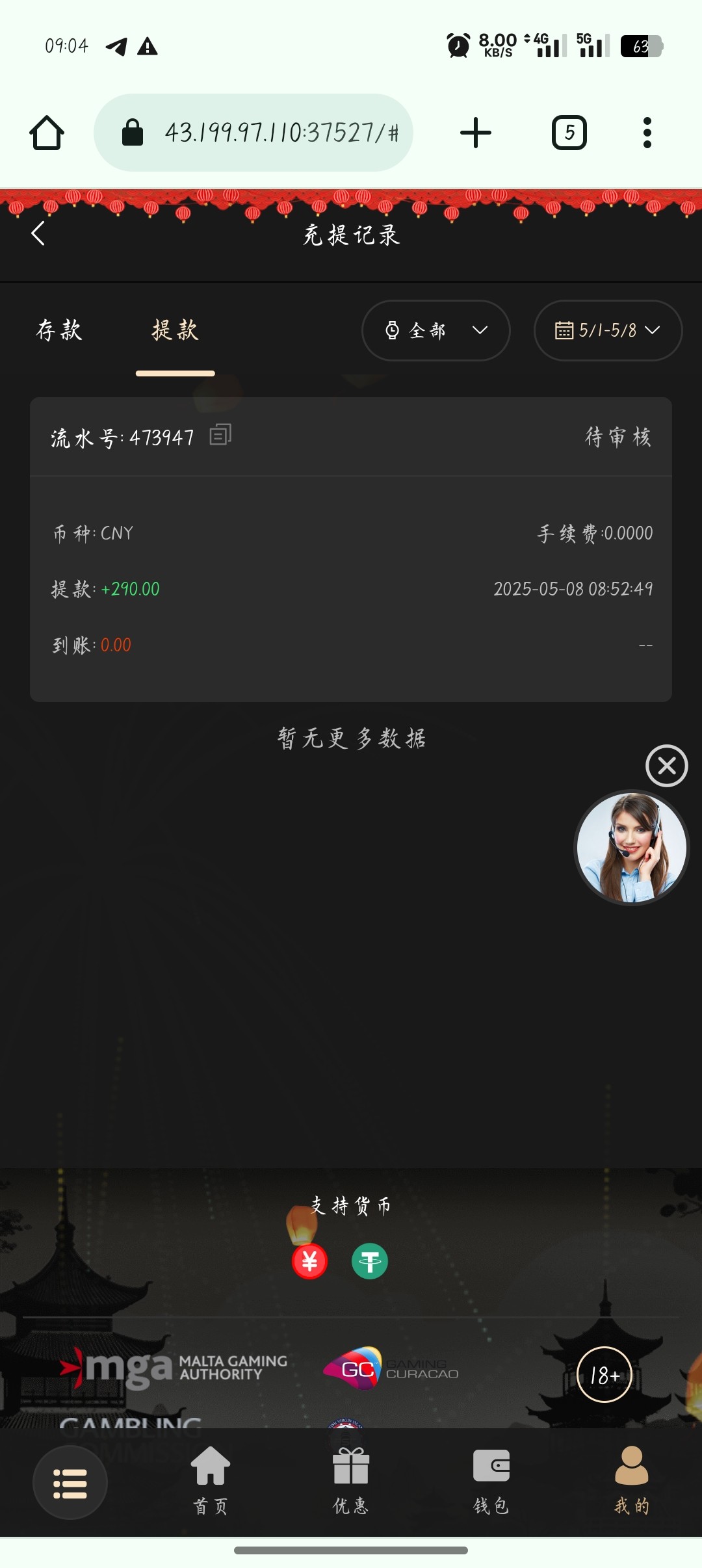Screen dimensions: 702x1568
Task: Switch to the 存款 tab
Action: [x=59, y=330]
